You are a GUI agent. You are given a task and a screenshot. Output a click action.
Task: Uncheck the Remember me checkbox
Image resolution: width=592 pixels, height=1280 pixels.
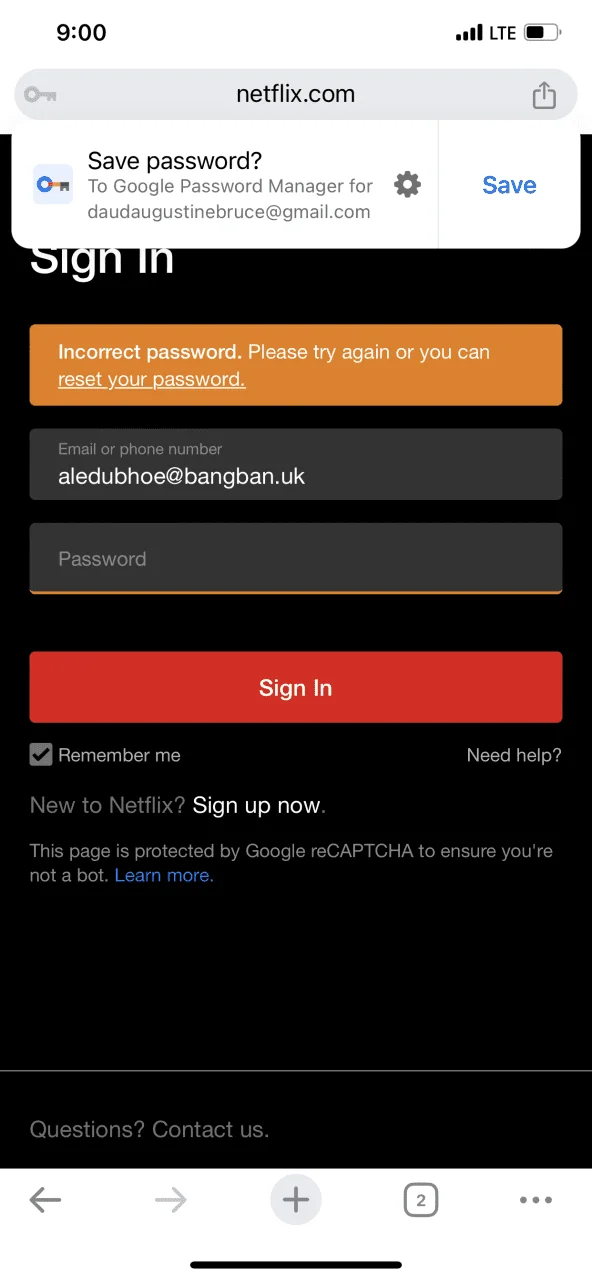pyautogui.click(x=41, y=755)
